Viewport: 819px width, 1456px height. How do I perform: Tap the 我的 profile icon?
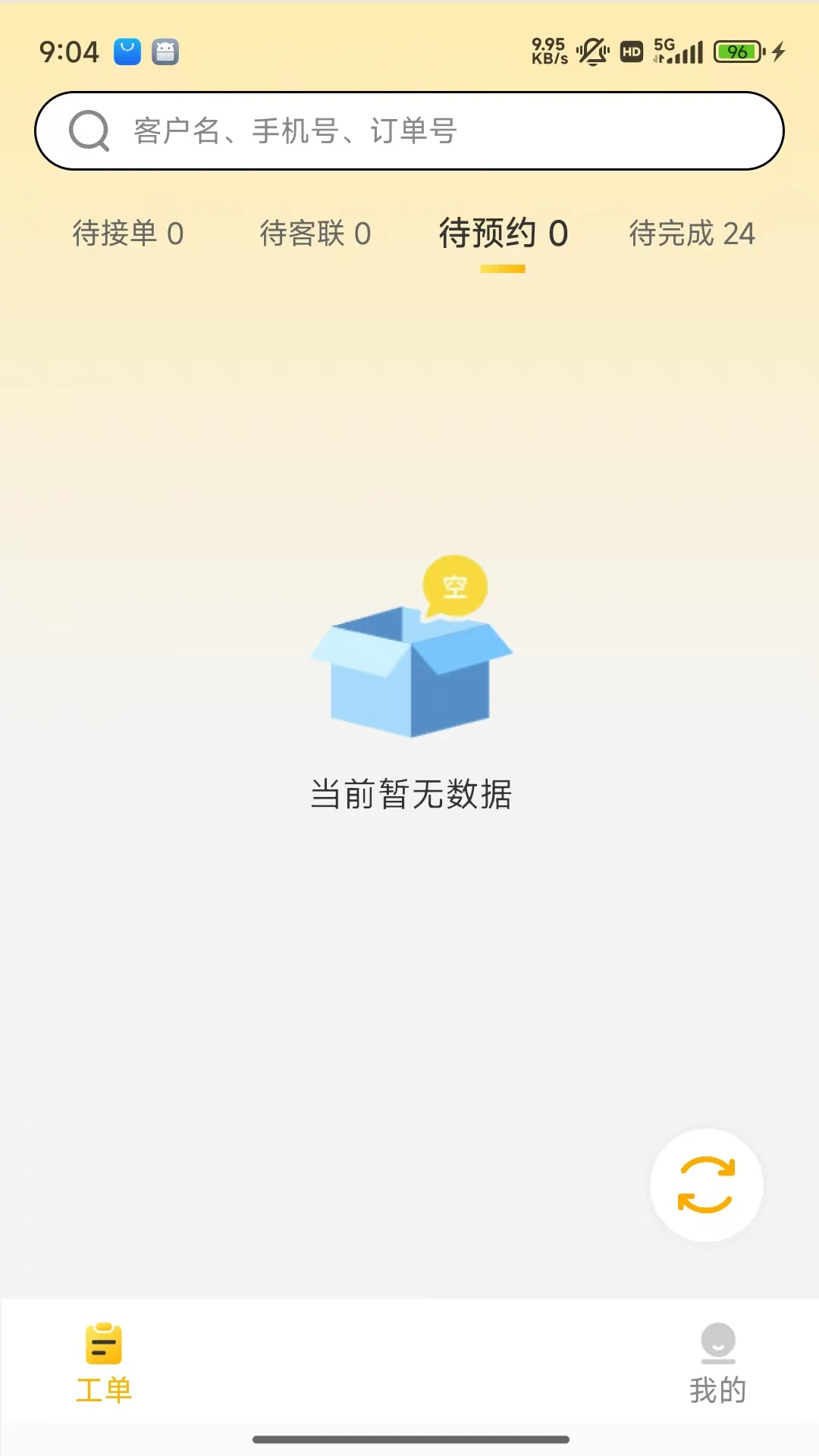tap(716, 1342)
